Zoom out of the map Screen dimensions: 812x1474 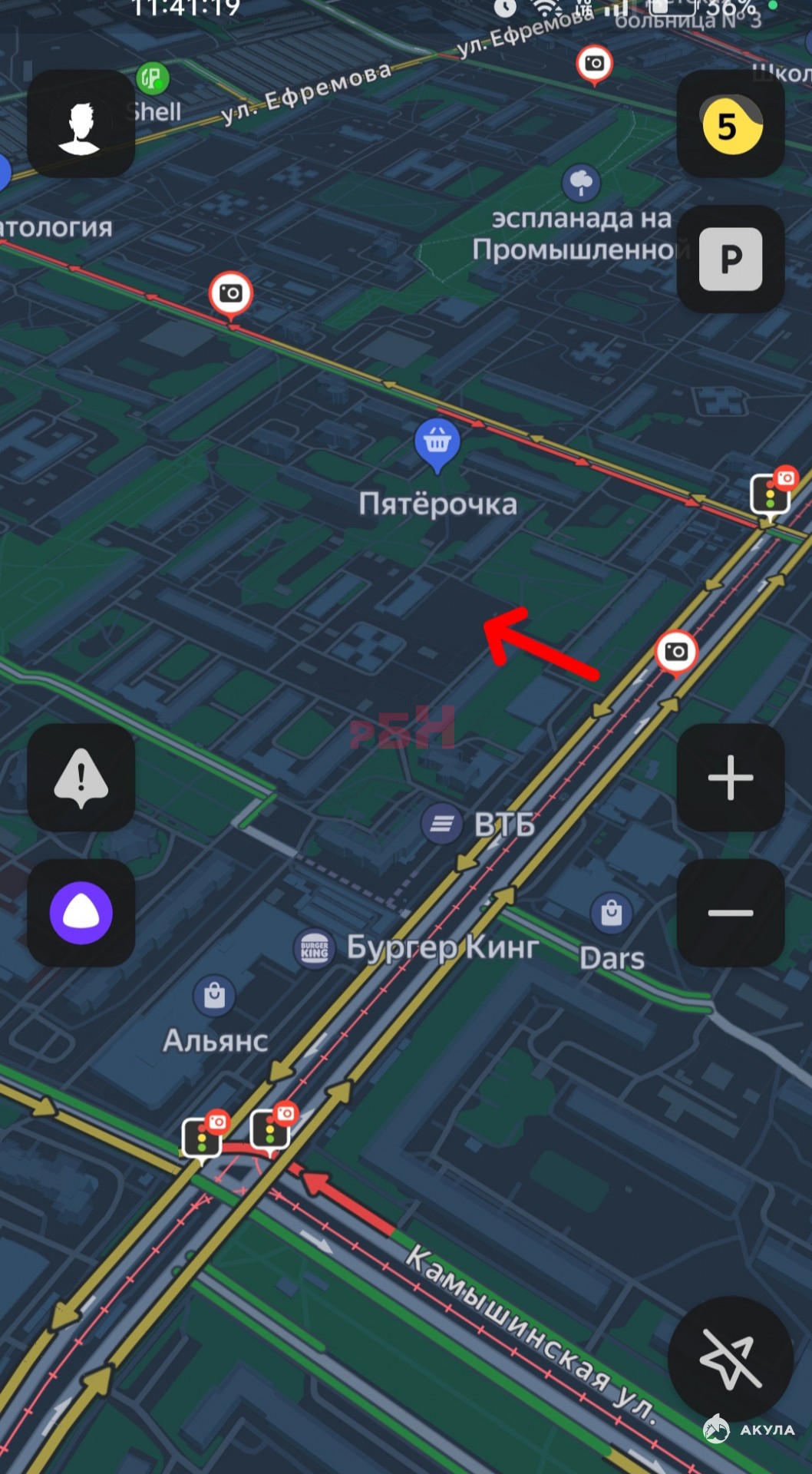click(x=731, y=913)
